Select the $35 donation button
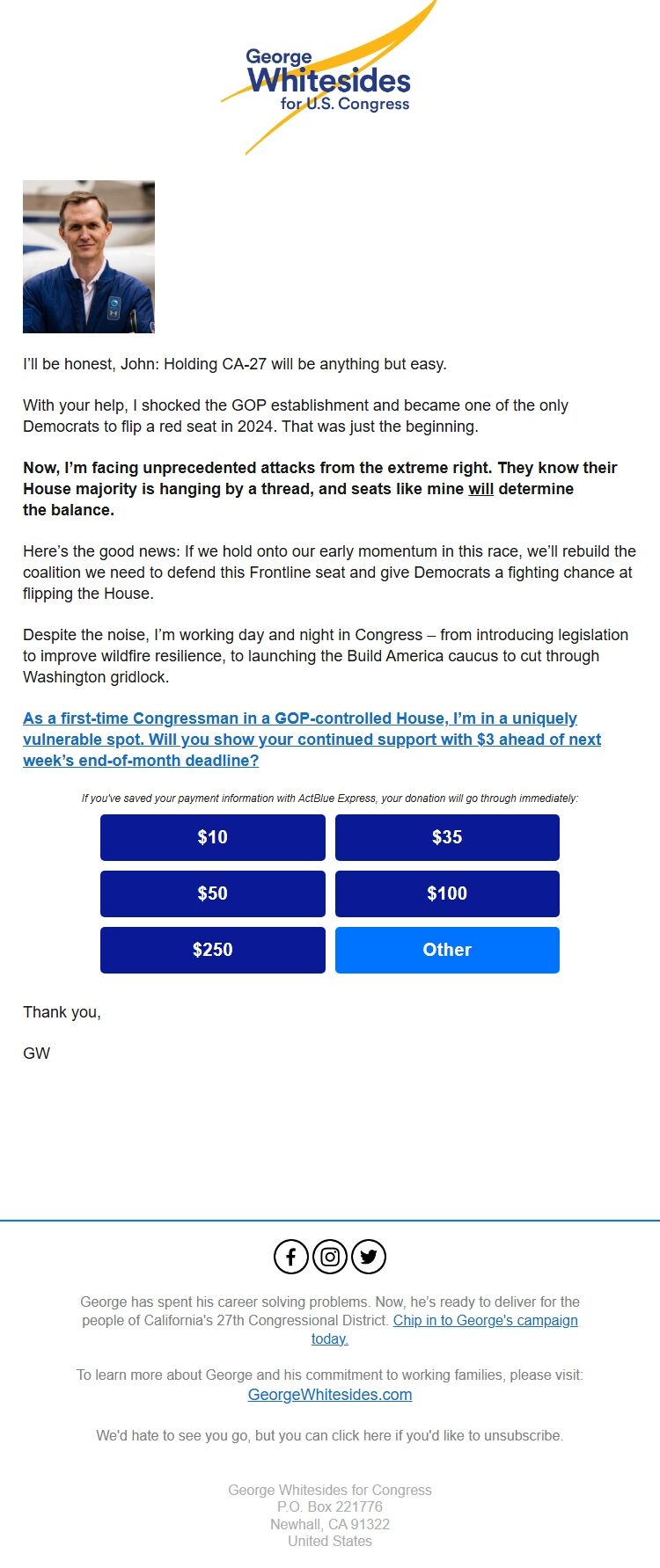The height and width of the screenshot is (1568, 660). pyautogui.click(x=447, y=837)
